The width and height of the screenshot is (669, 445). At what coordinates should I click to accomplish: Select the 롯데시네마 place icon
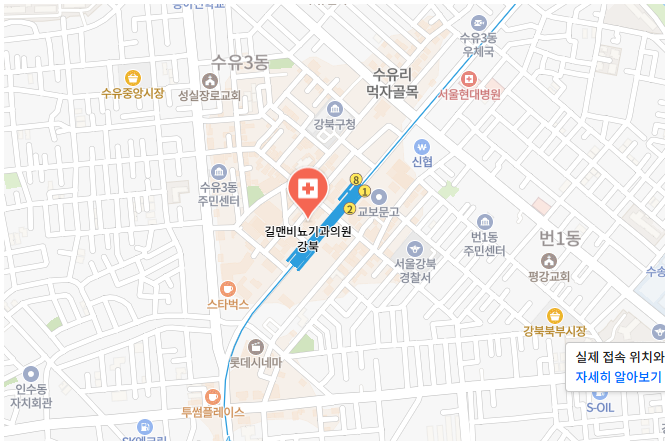[x=255, y=346]
